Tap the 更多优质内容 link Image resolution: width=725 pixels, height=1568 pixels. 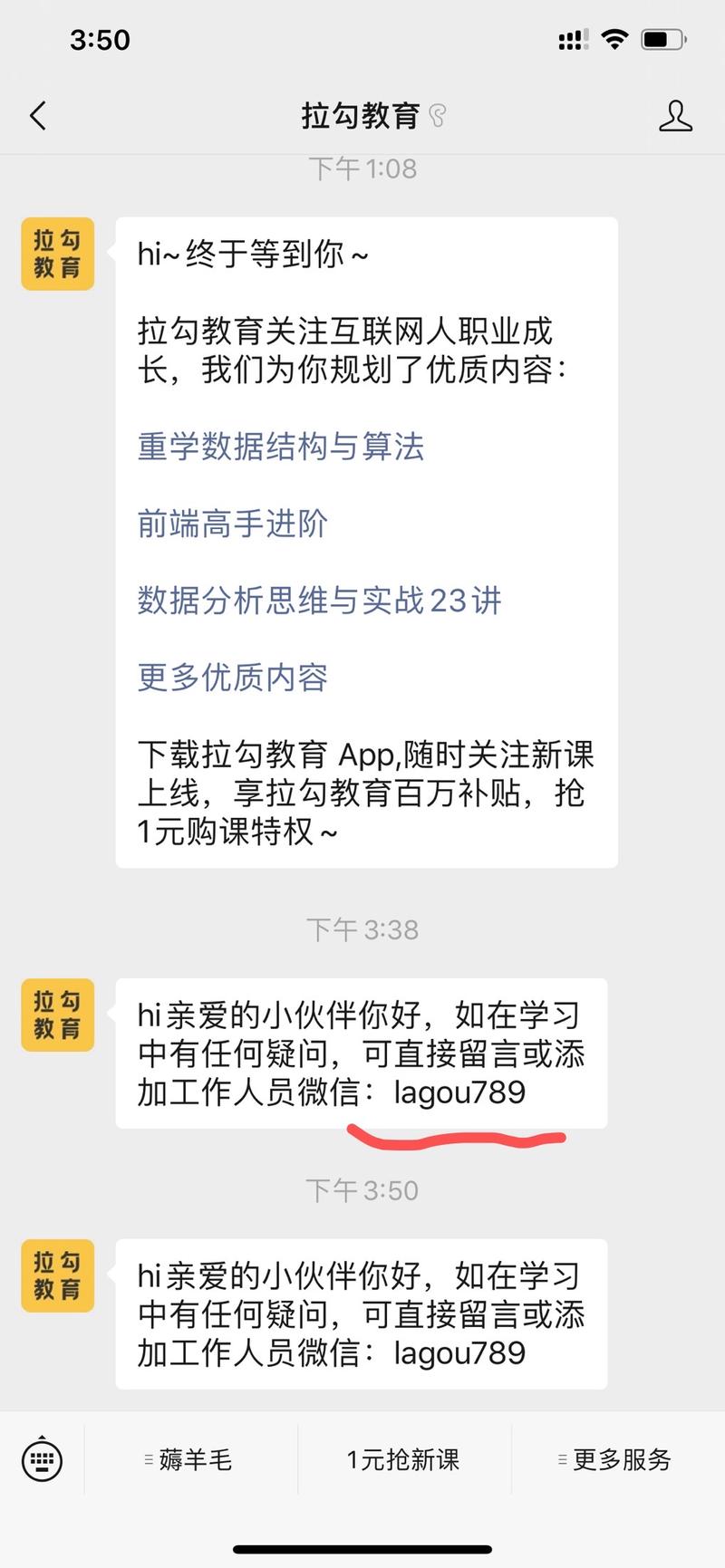point(235,678)
